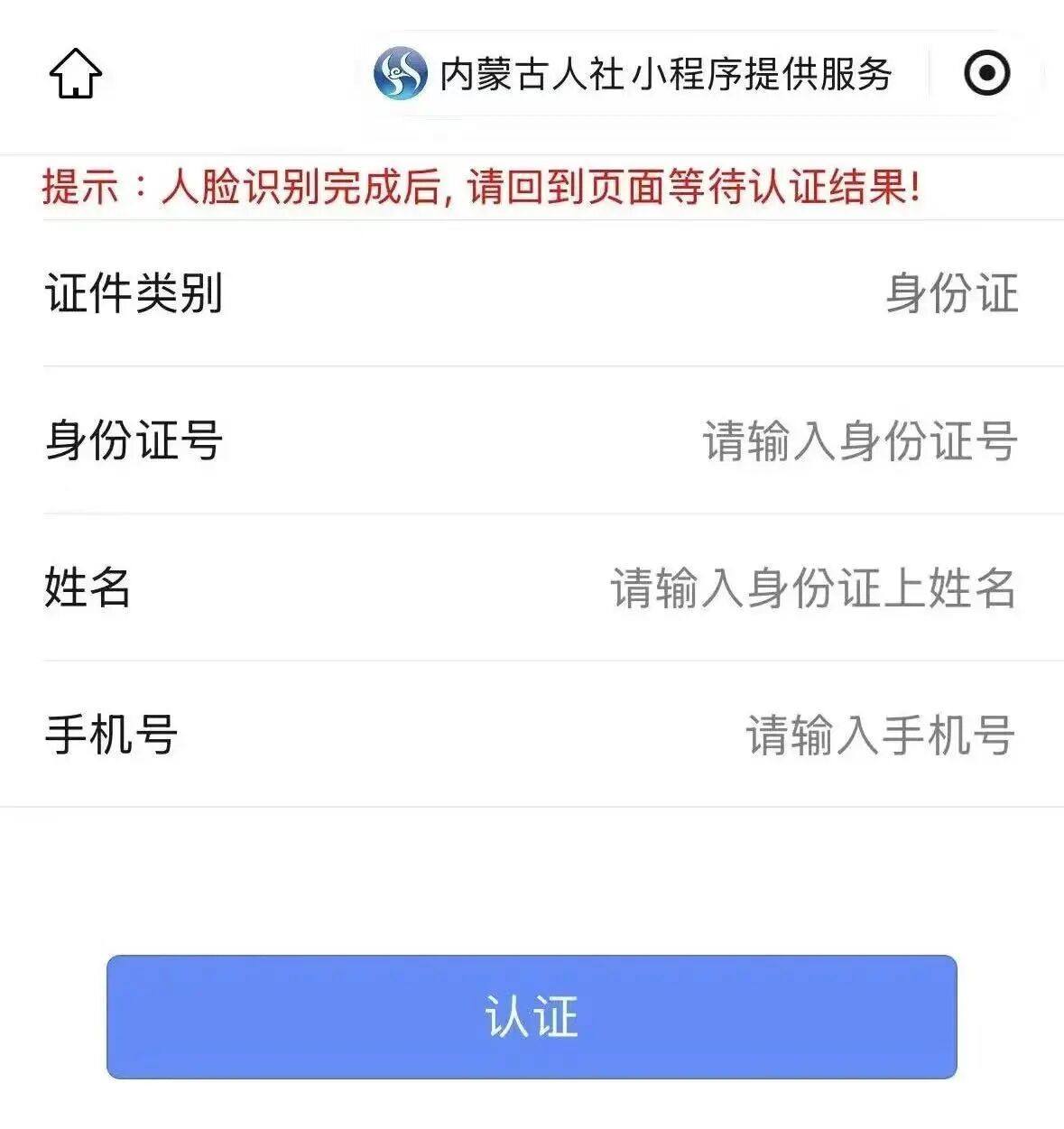Go to the home page icon
This screenshot has width=1064, height=1129.
76,73
